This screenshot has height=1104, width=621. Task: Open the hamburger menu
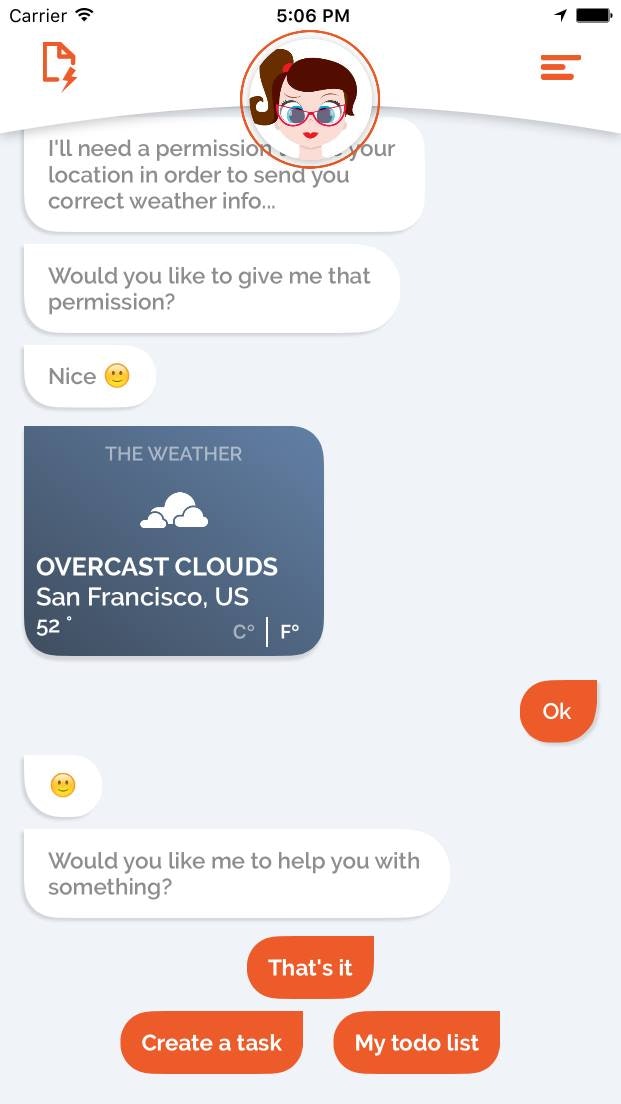coord(560,68)
